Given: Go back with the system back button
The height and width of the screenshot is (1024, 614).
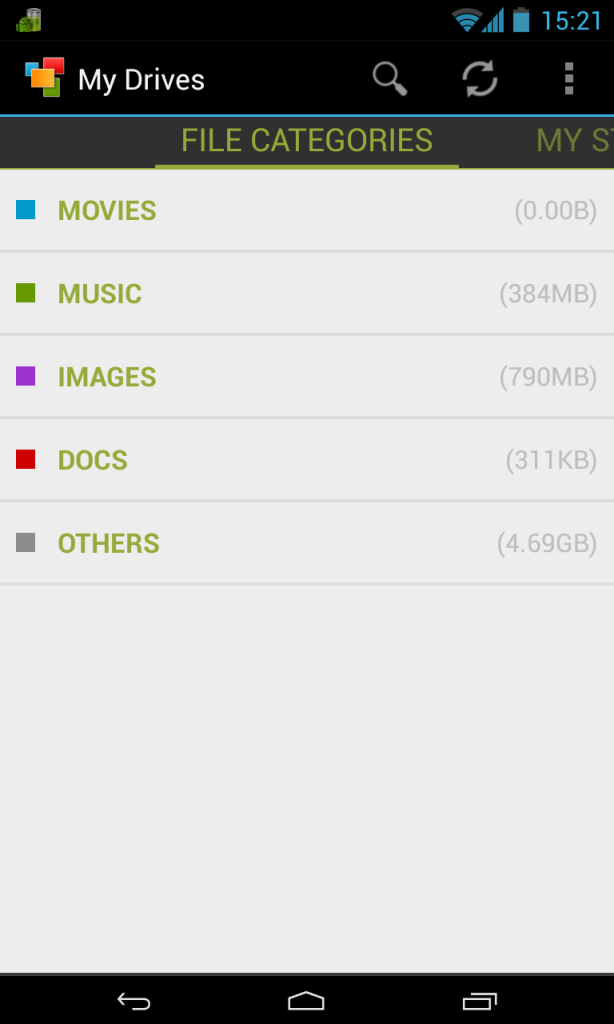Looking at the screenshot, I should [x=134, y=1000].
